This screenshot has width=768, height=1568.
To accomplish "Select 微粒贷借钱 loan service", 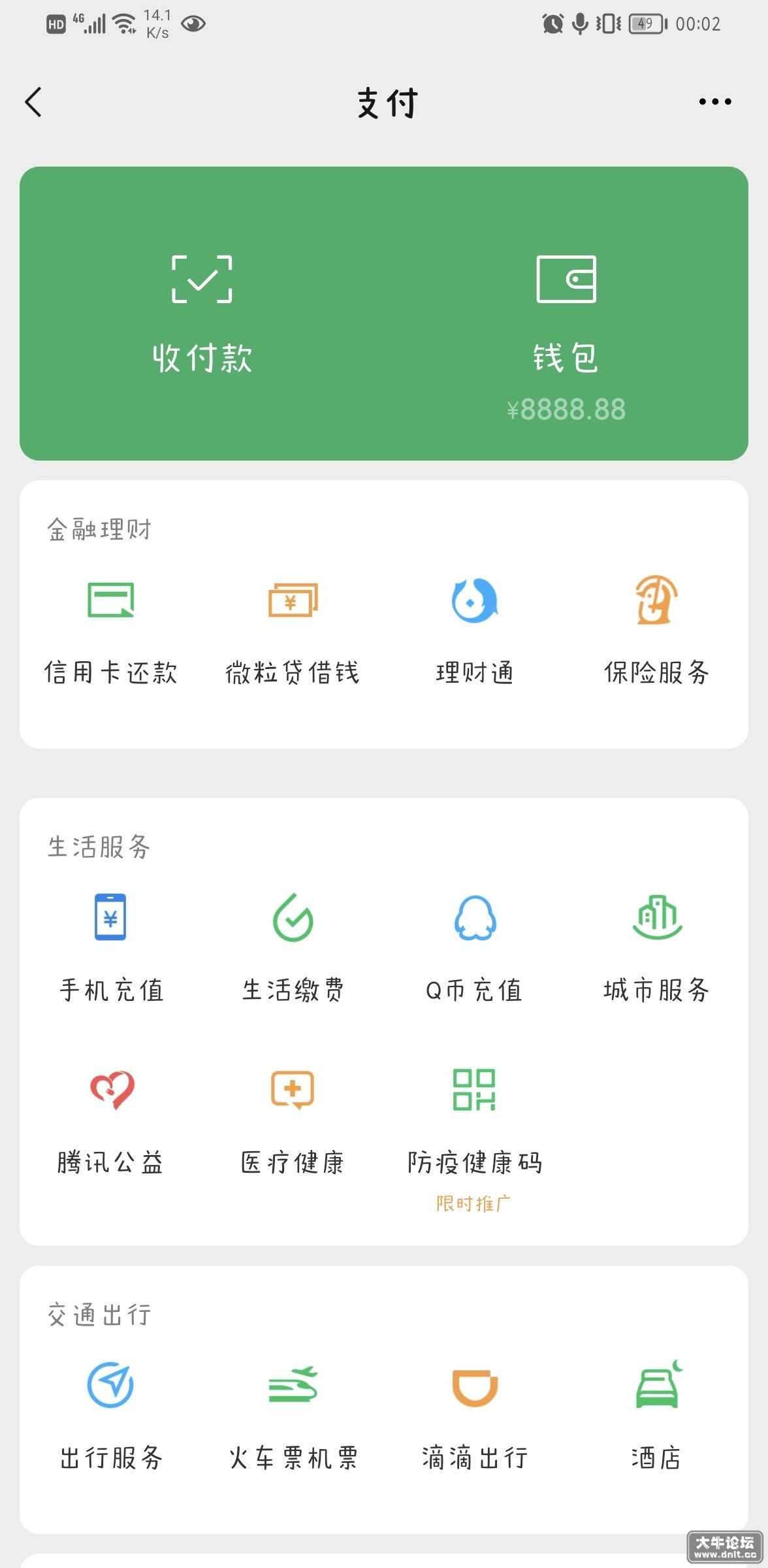I will click(293, 631).
